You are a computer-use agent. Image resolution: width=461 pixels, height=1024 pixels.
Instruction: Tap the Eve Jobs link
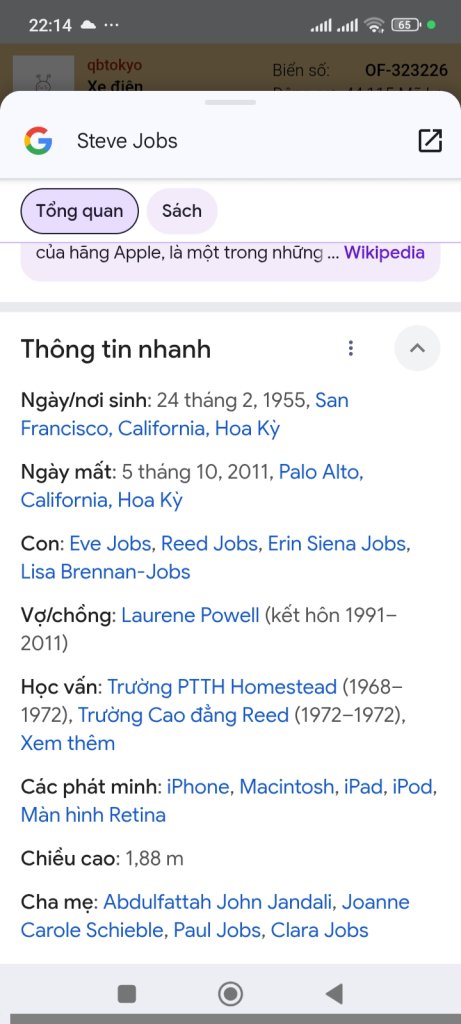[110, 543]
